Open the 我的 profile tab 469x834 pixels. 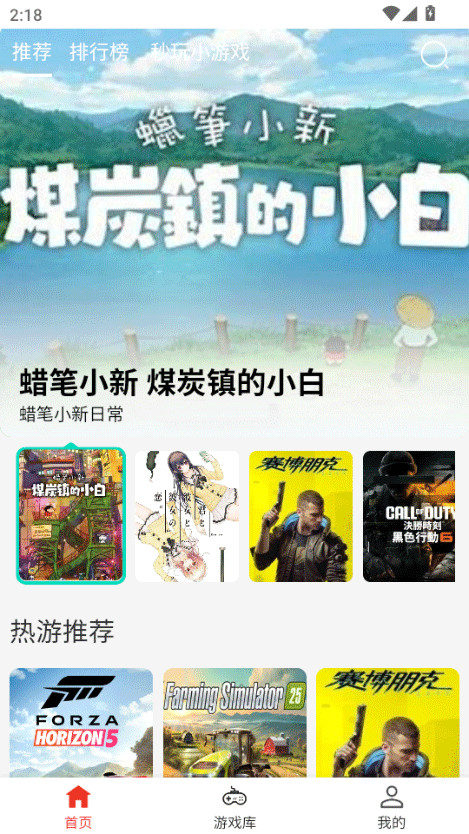pyautogui.click(x=391, y=807)
